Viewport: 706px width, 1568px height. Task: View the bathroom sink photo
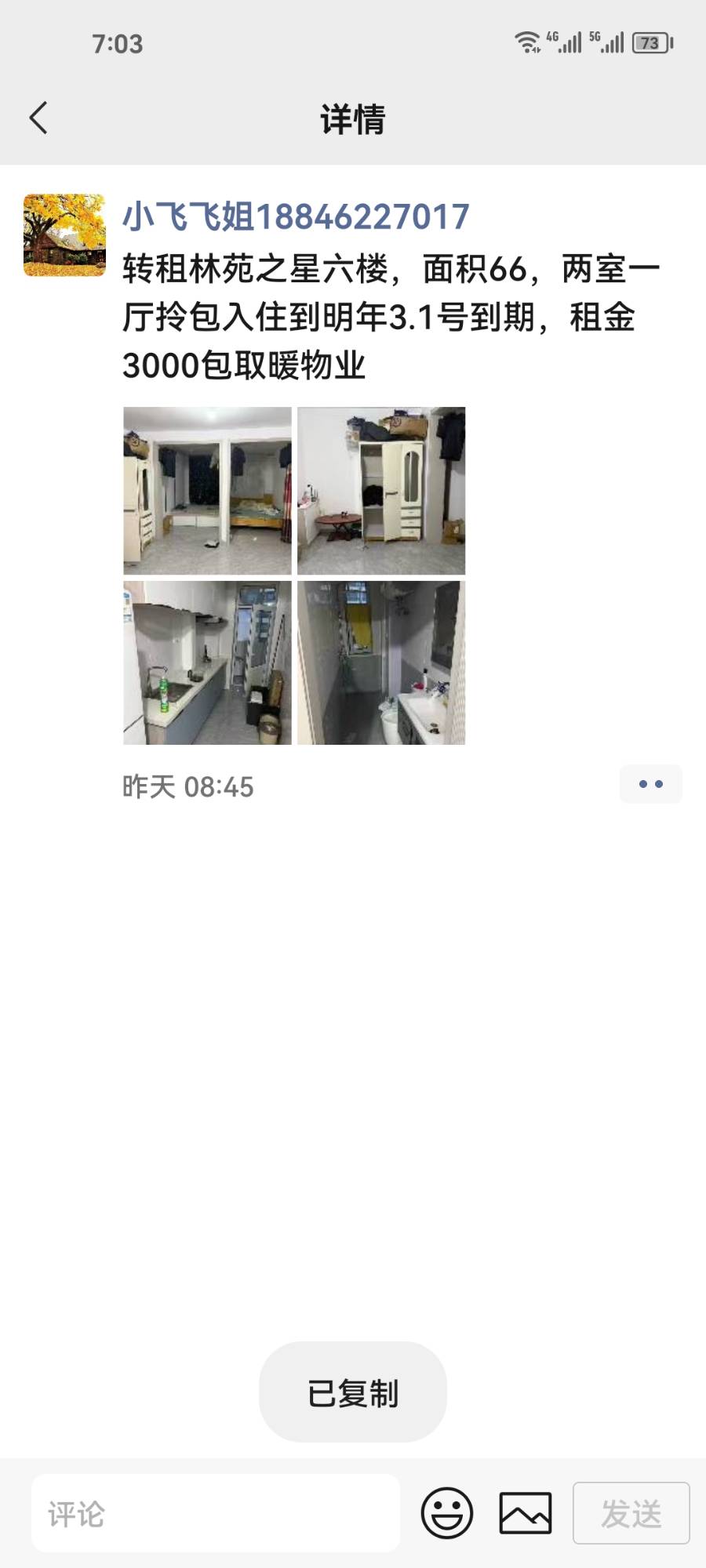381,662
